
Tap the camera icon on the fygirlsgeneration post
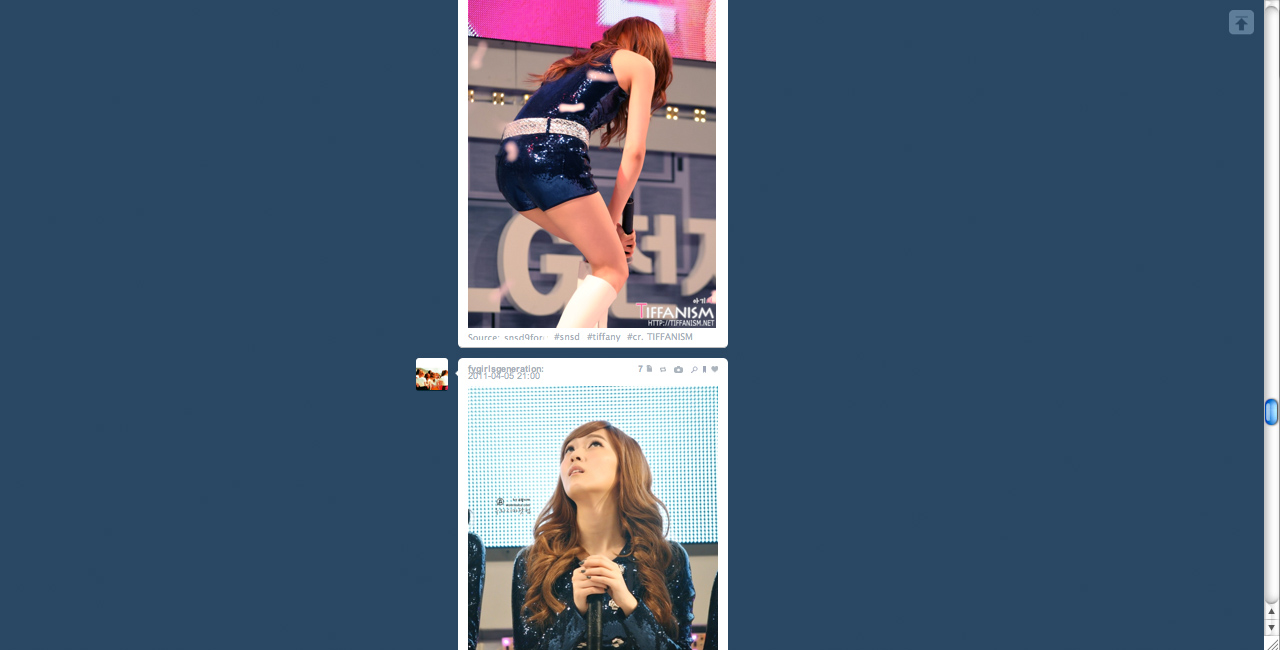click(678, 370)
